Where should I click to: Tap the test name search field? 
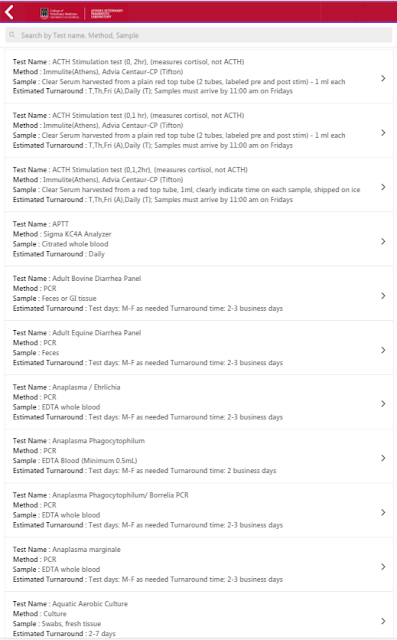tap(199, 36)
